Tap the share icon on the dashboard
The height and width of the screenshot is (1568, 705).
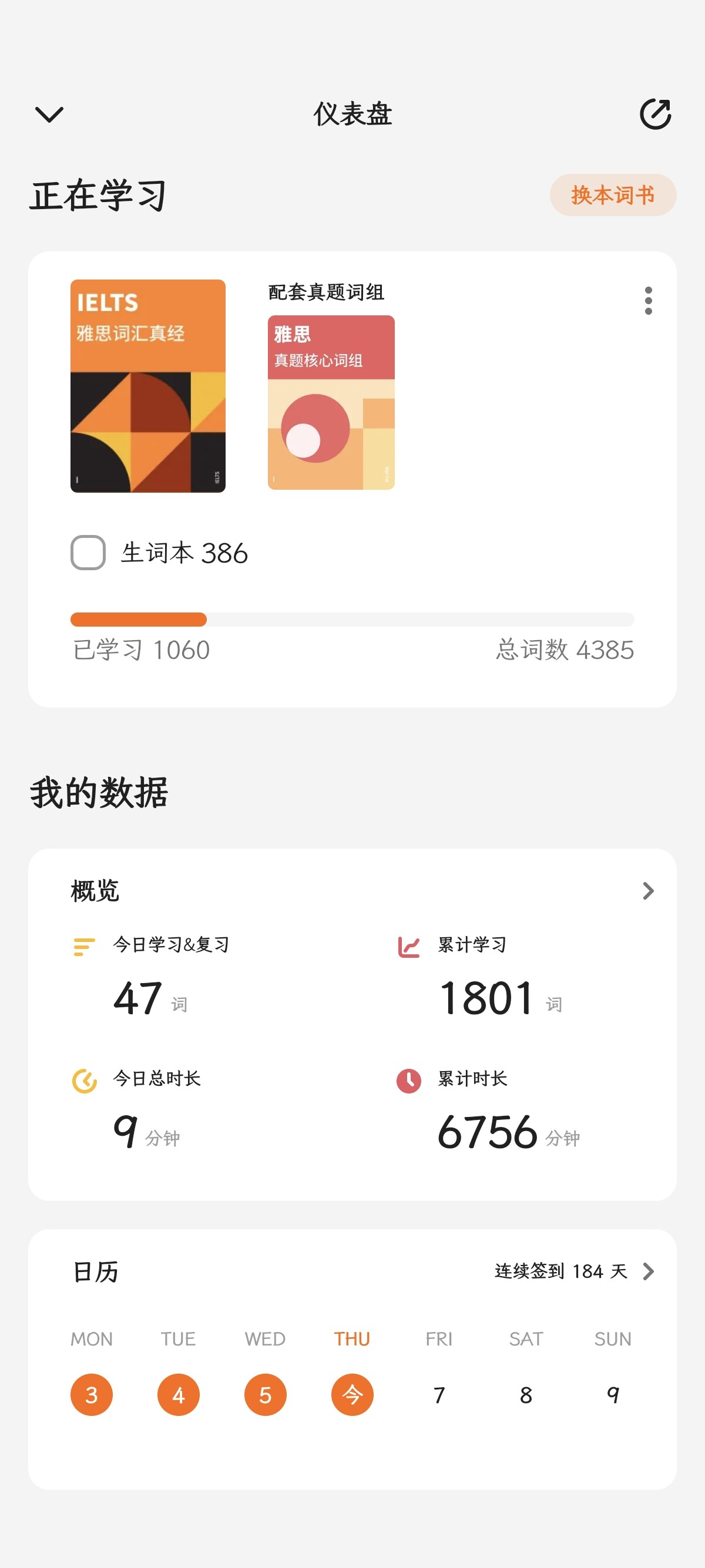(x=655, y=114)
